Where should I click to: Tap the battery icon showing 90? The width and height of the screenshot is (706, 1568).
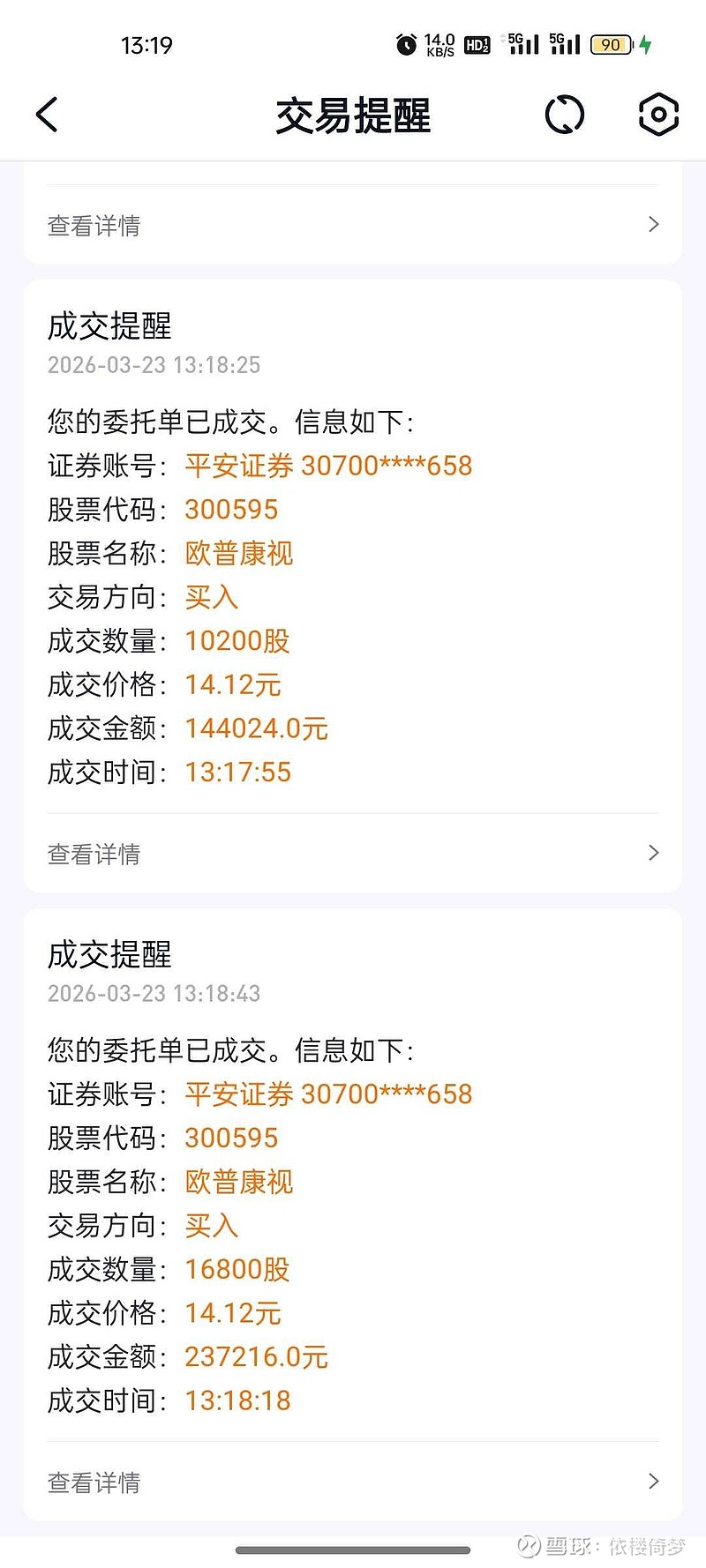(x=610, y=44)
